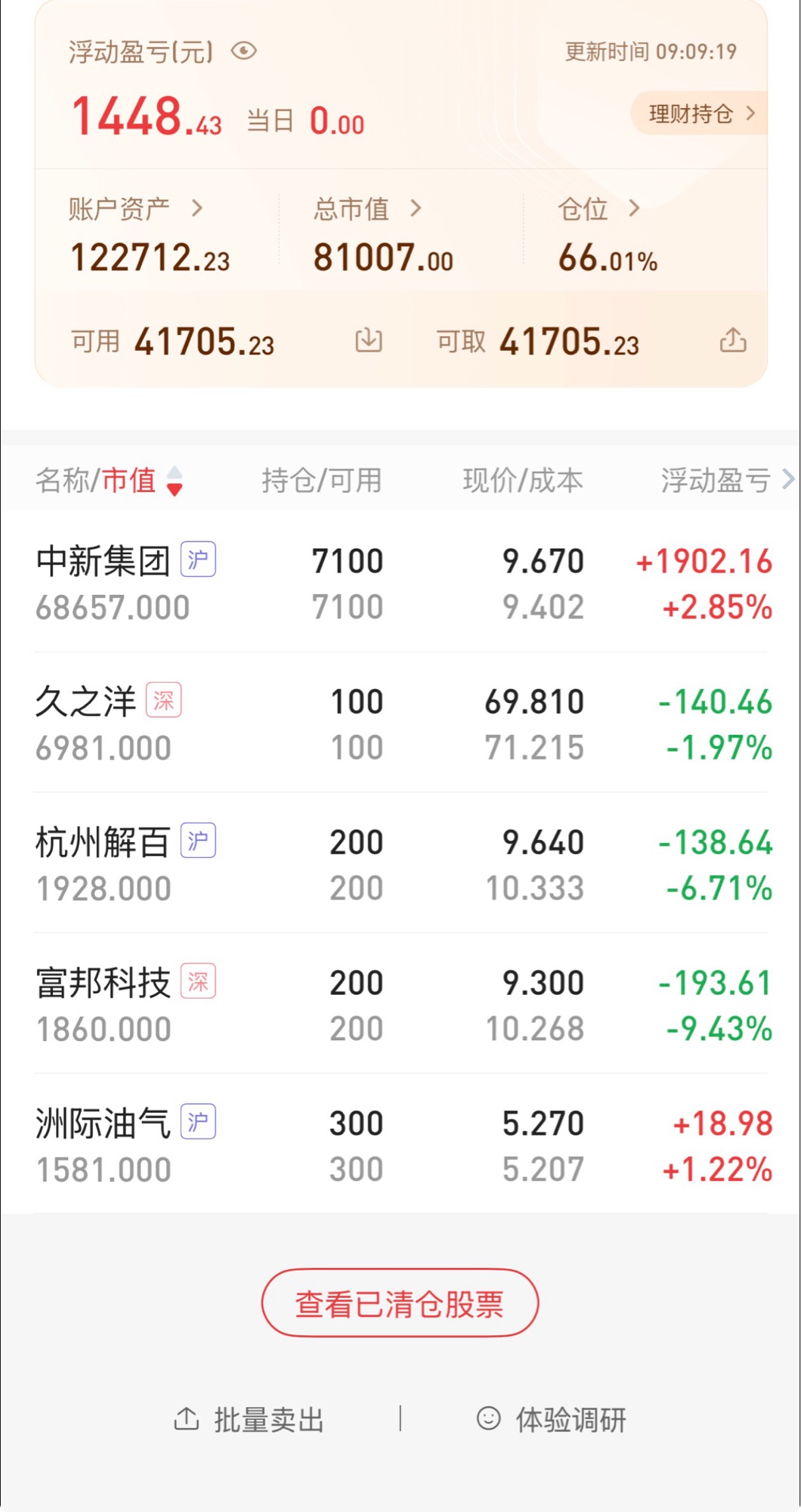Viewport: 801px width, 1512px height.
Task: Toggle floating profit visibility eye icon
Action: pyautogui.click(x=244, y=51)
